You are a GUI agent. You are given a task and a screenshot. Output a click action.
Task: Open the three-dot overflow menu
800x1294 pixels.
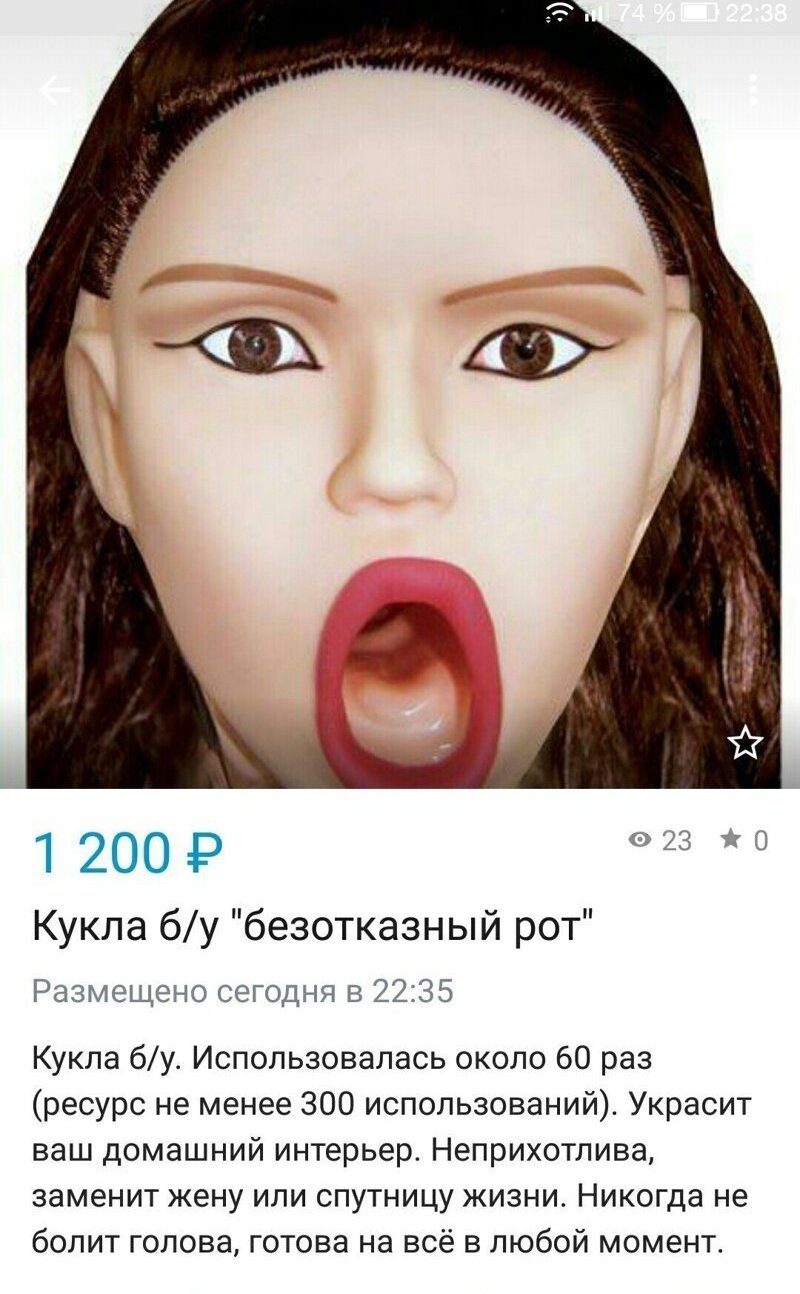[753, 91]
